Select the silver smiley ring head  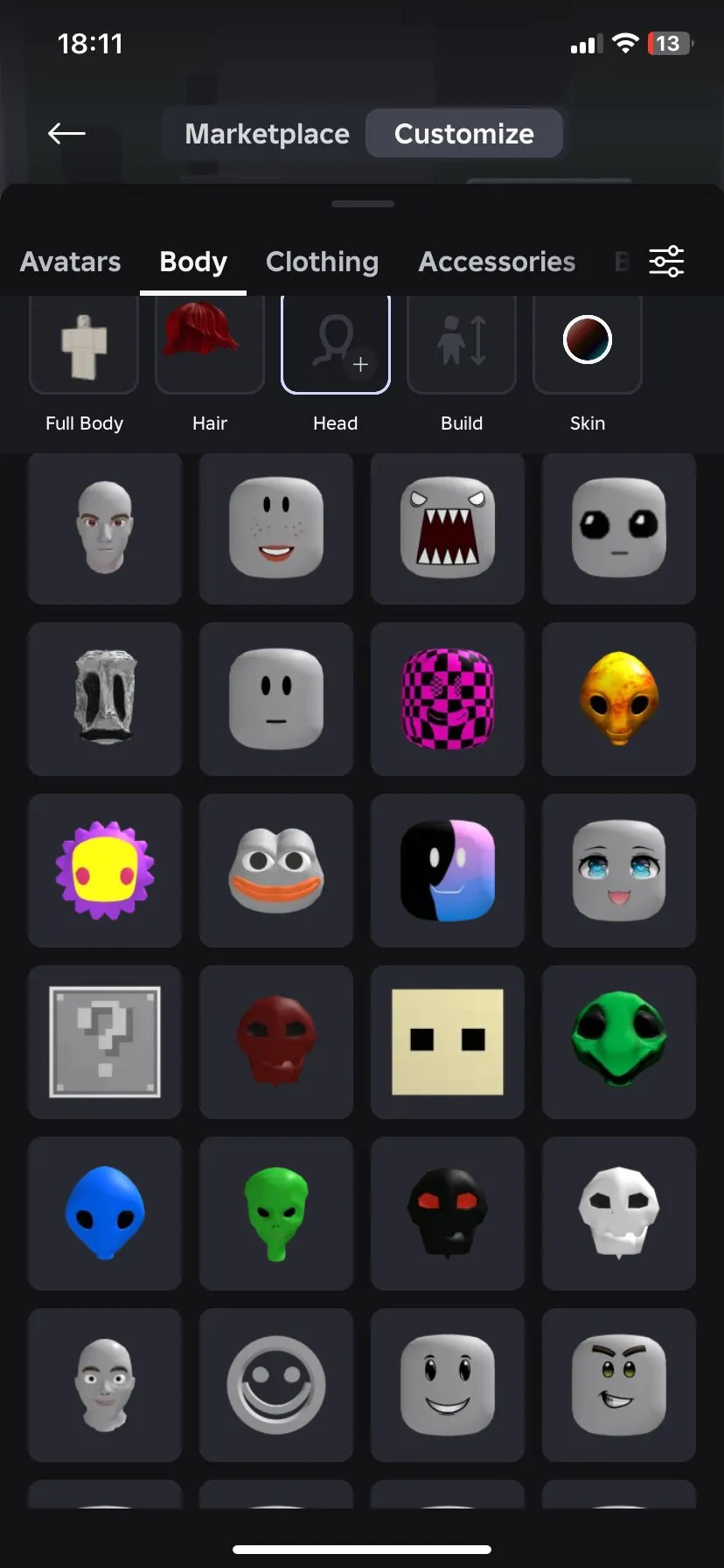point(276,1385)
